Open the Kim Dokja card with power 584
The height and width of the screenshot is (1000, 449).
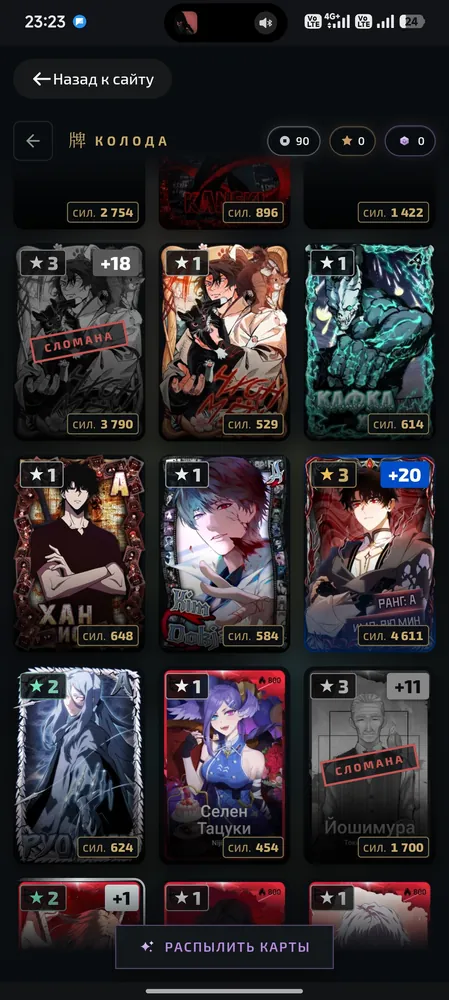pyautogui.click(x=224, y=554)
